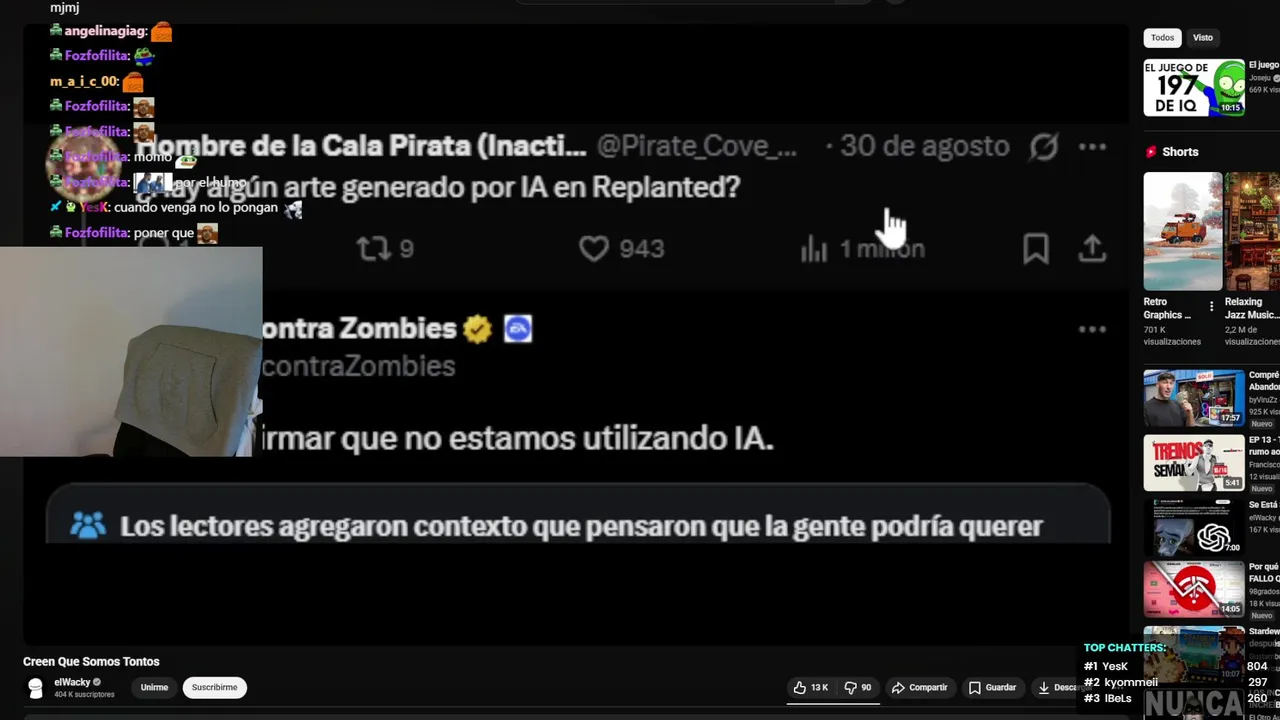
Task: Open the Treinos Semana video
Action: tap(1194, 462)
